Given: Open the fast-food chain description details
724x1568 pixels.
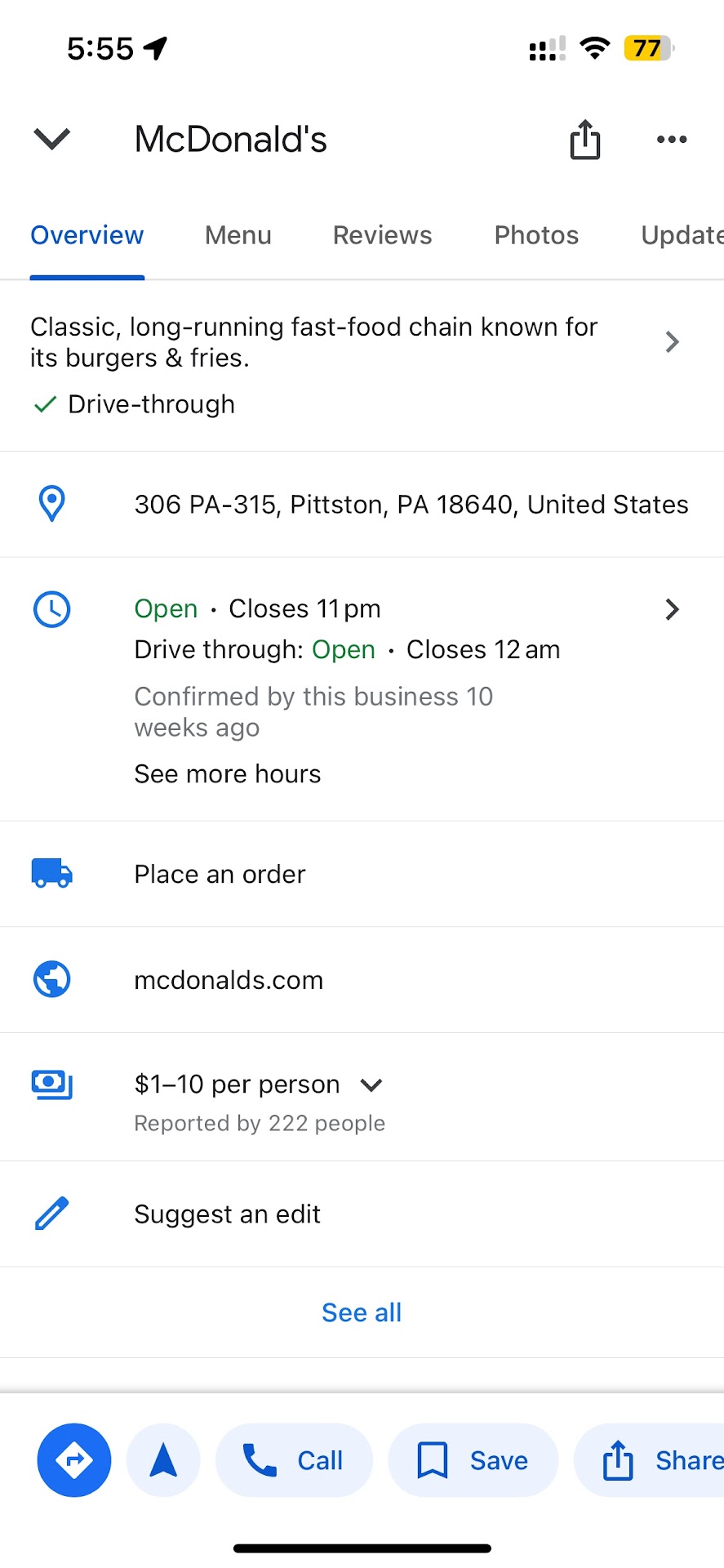Looking at the screenshot, I should (x=671, y=342).
